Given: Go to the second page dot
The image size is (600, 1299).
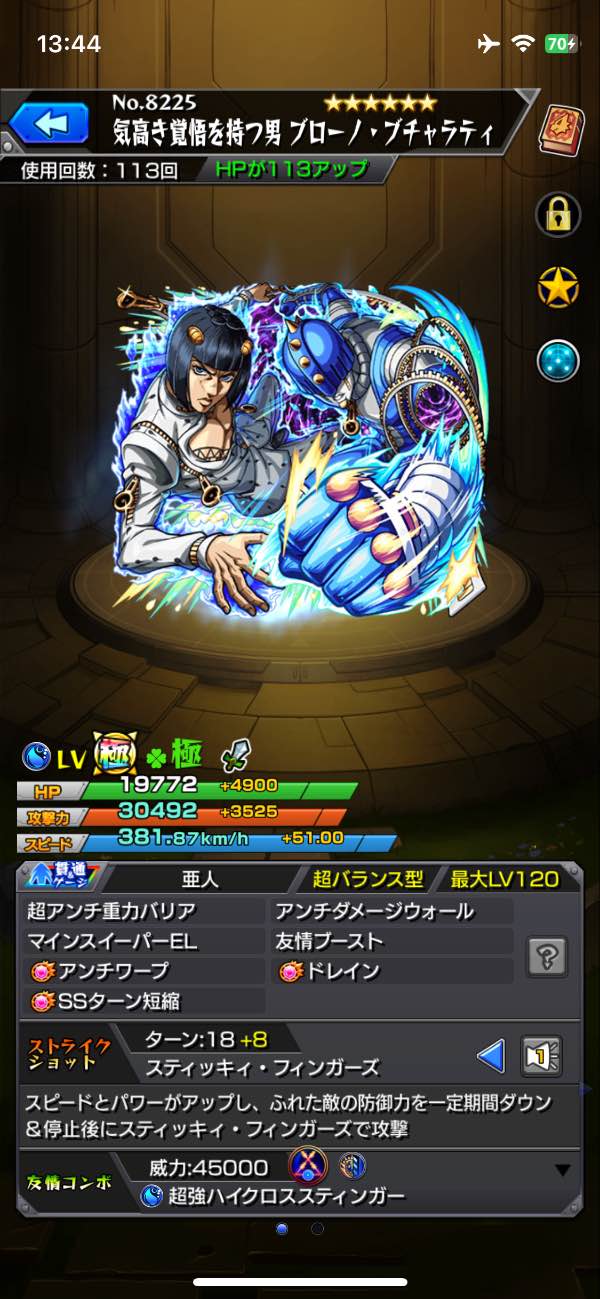Looking at the screenshot, I should point(317,1227).
